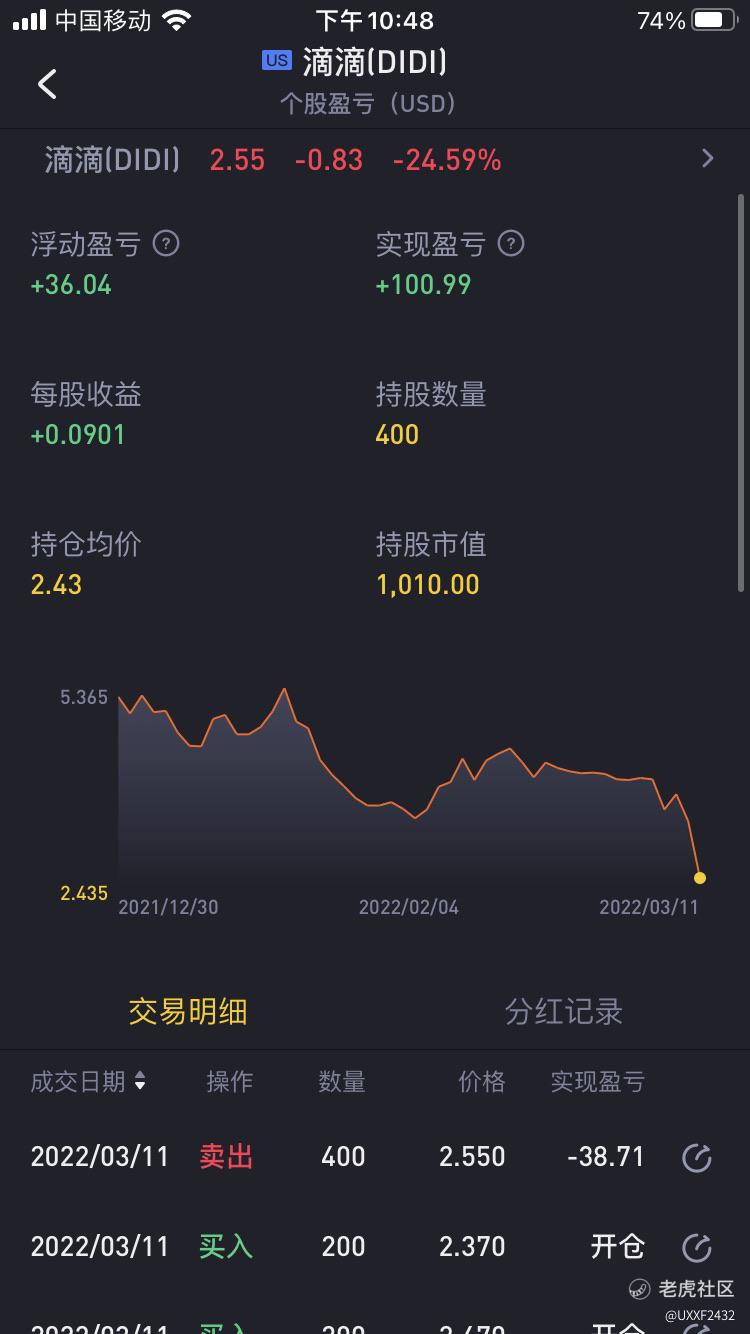The image size is (750, 1334).
Task: Show help for 浮动盈亏
Action: pyautogui.click(x=166, y=244)
